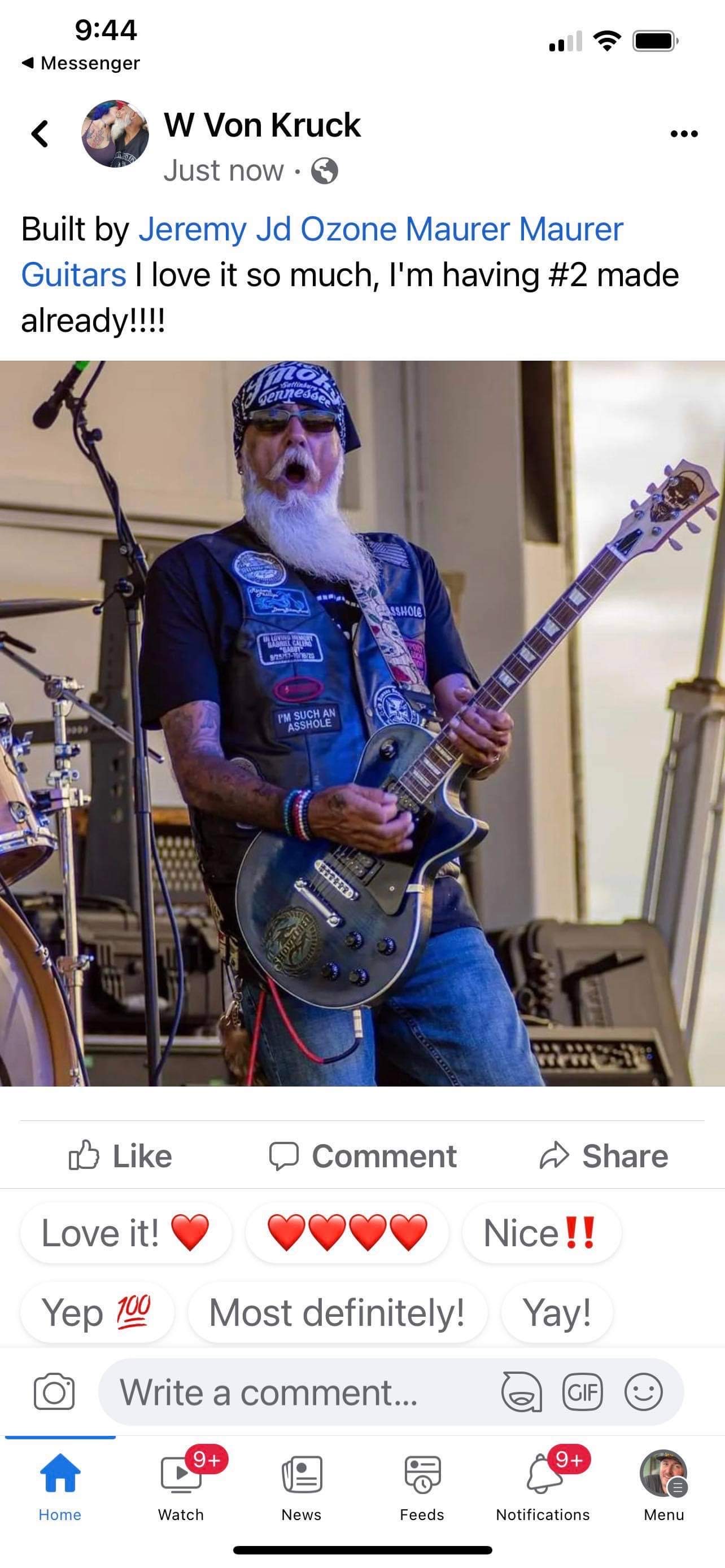Select the 'Nice!!' quick reply chip
Viewport: 725px width, 1568px height.
click(541, 1234)
